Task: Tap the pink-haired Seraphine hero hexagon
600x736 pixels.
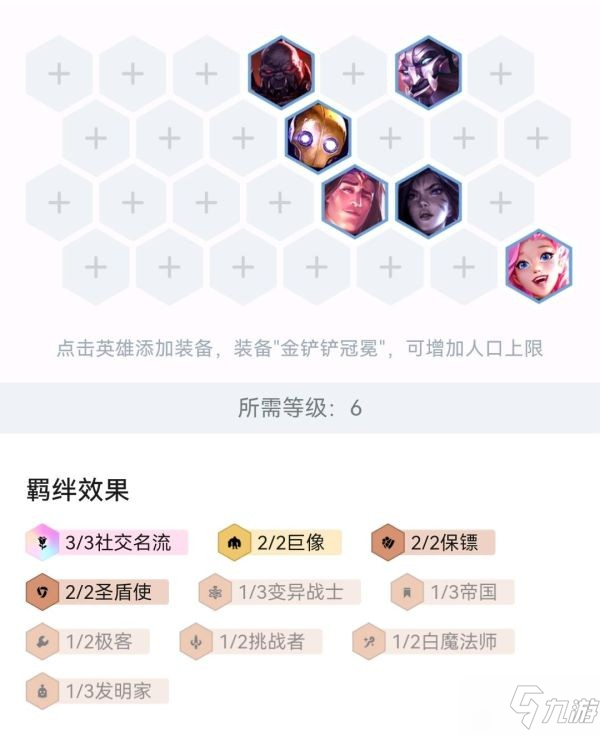Action: click(x=539, y=266)
